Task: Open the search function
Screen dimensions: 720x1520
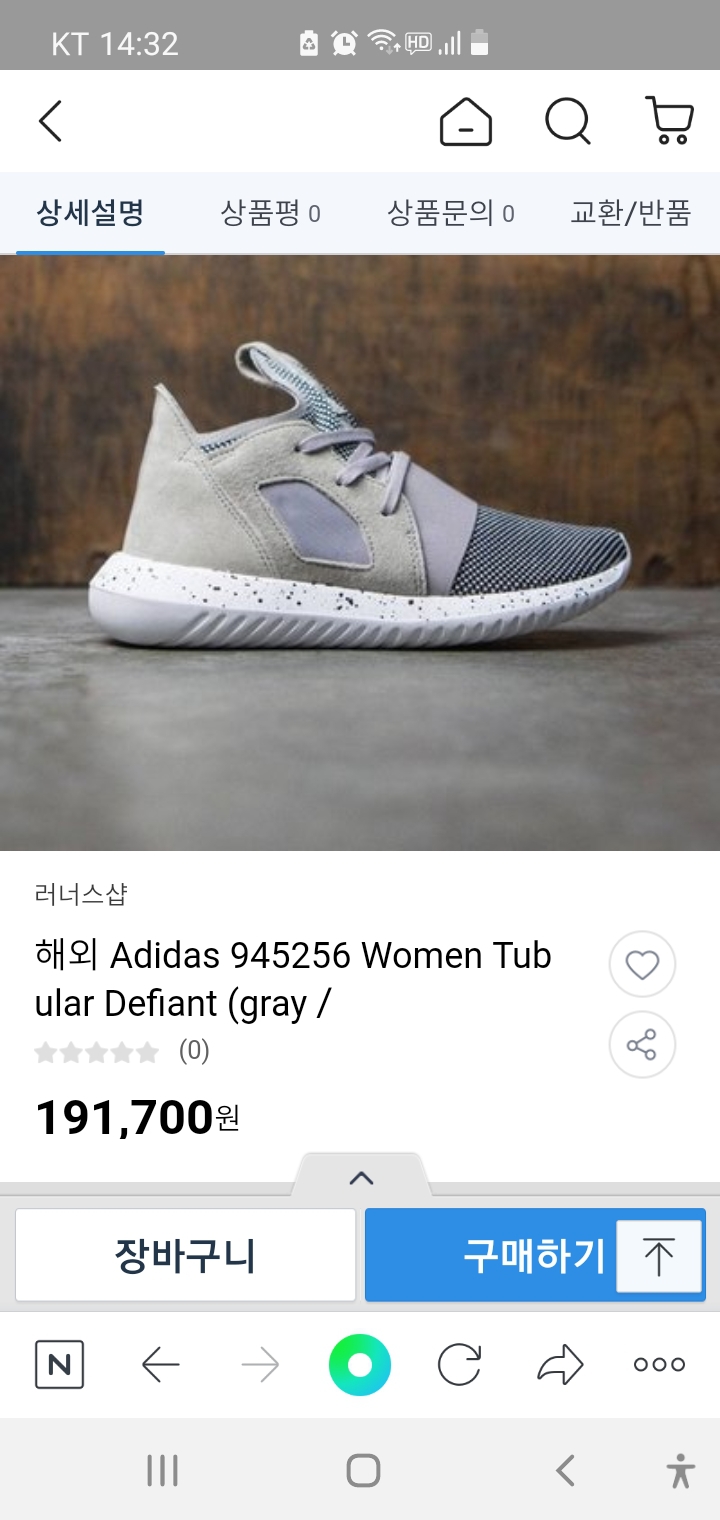Action: pos(567,121)
